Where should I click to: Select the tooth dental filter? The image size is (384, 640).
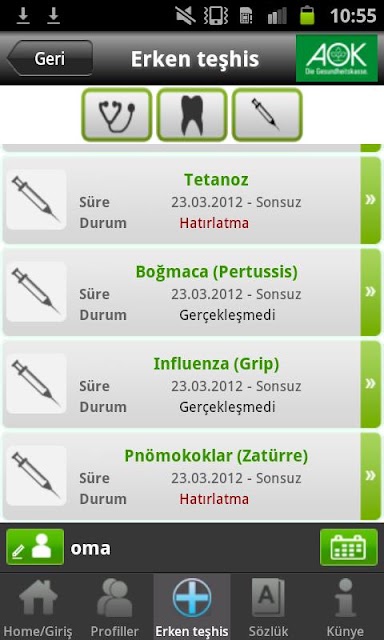(192, 115)
